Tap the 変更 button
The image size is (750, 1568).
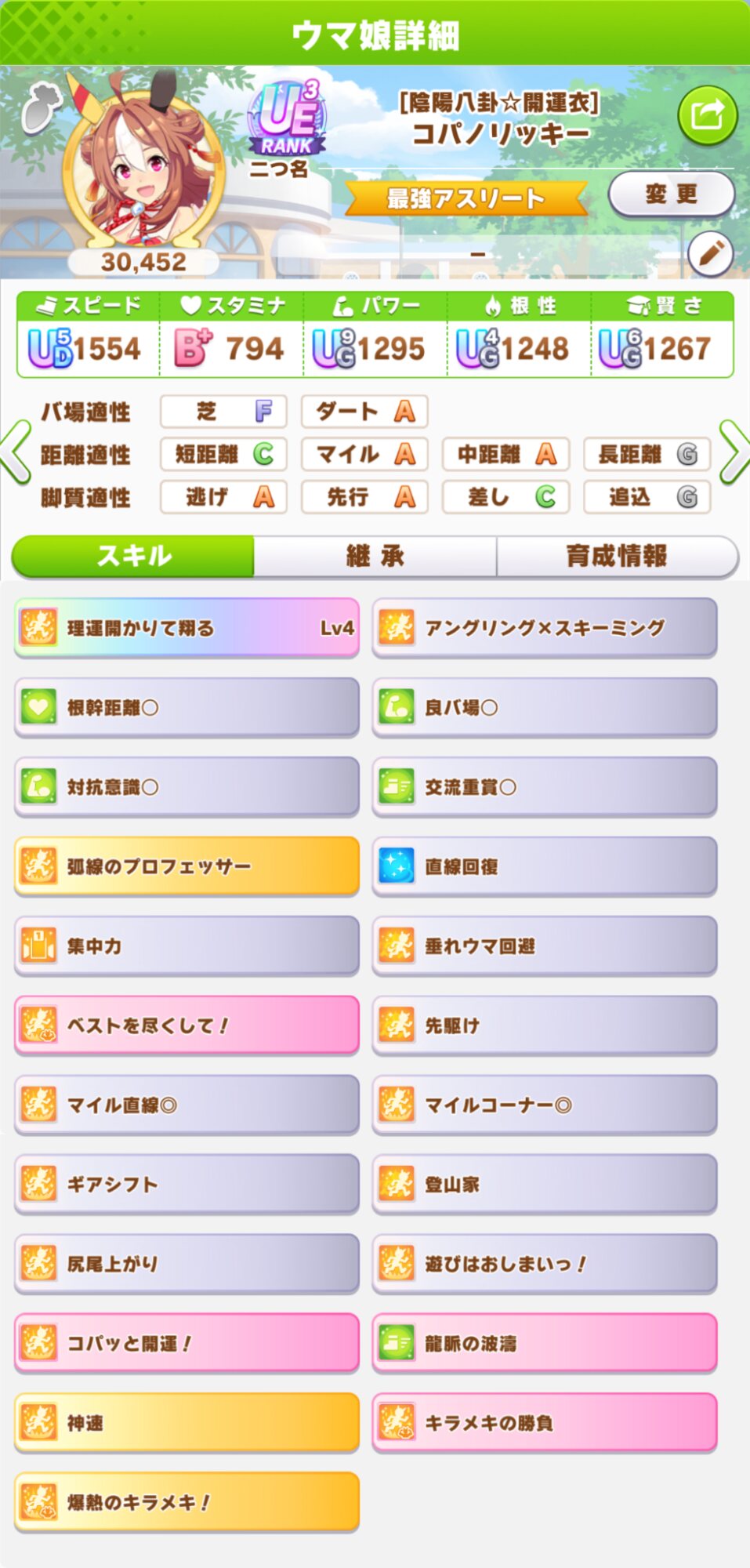[671, 194]
